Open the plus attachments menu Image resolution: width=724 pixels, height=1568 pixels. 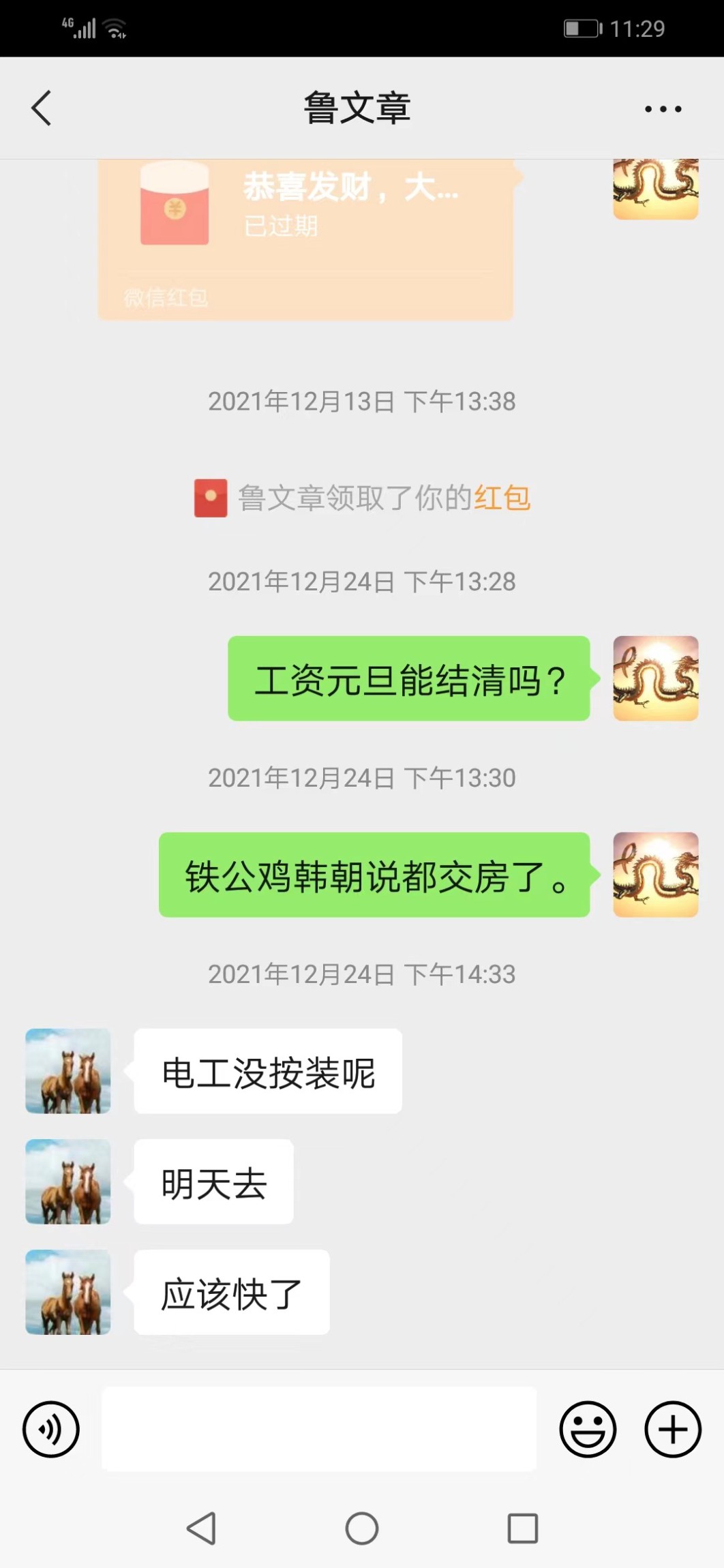673,1429
